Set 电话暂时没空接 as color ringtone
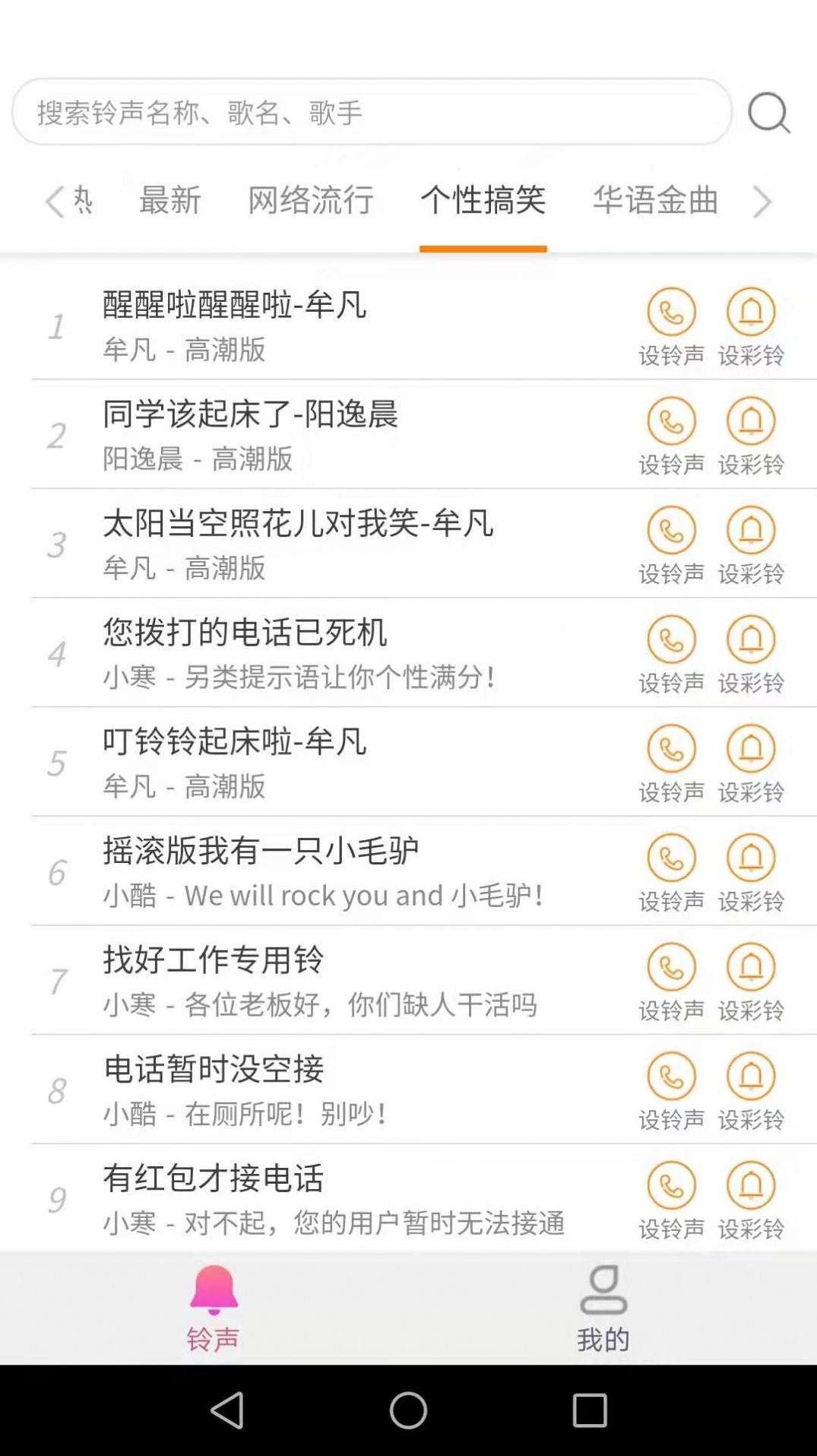Image resolution: width=817 pixels, height=1456 pixels. 751,1077
